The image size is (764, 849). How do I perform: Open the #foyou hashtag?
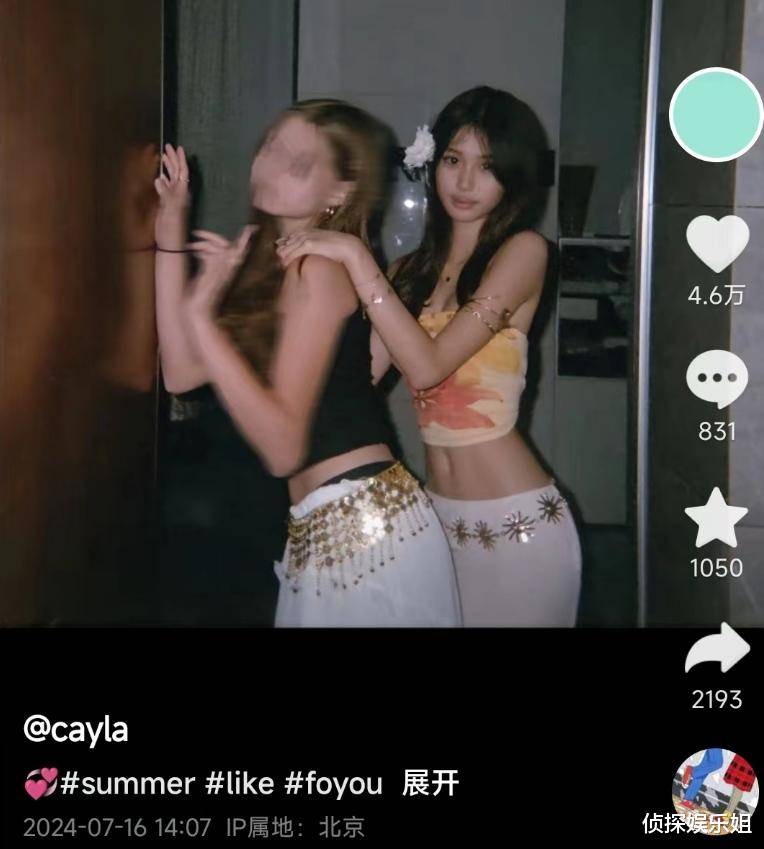333,783
